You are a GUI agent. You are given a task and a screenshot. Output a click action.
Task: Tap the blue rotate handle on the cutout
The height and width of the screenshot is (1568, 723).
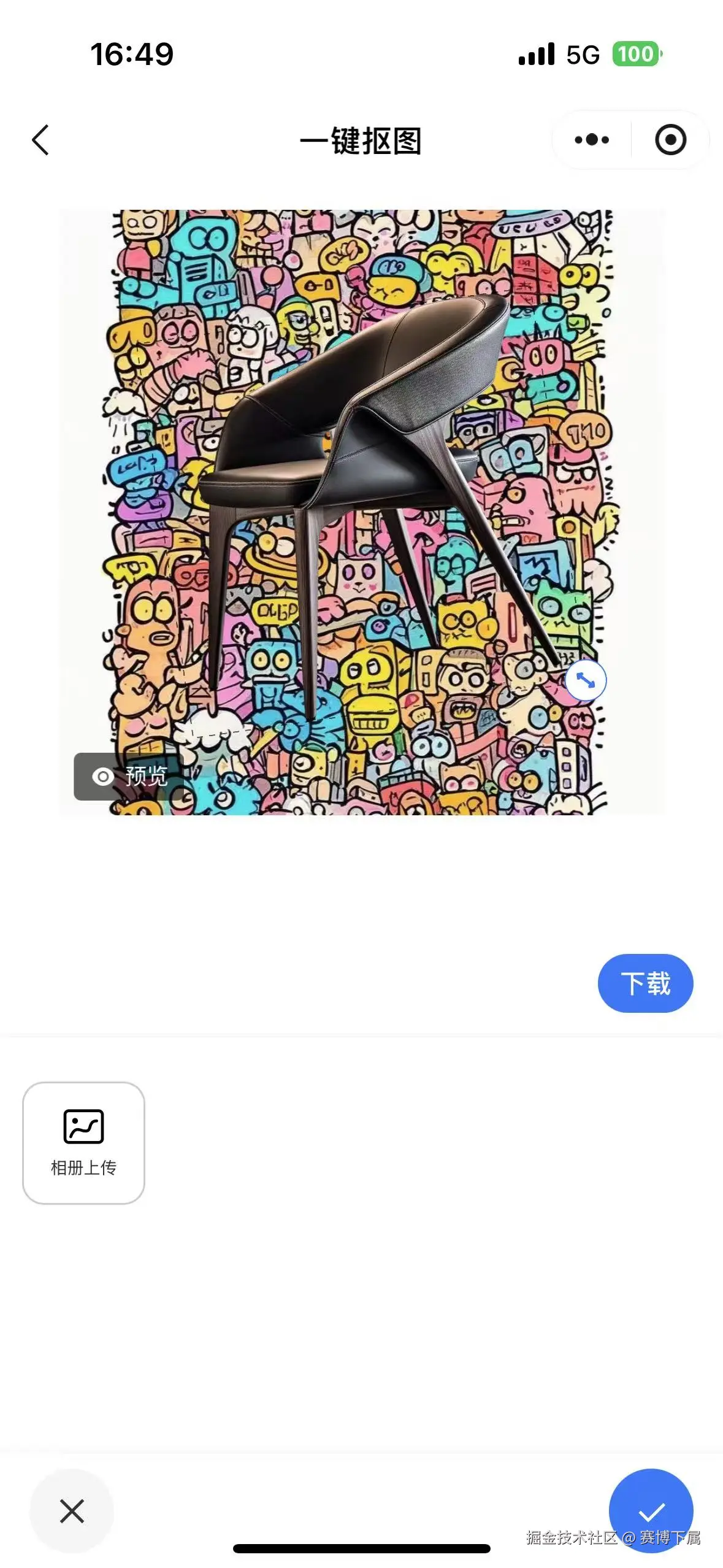click(586, 680)
